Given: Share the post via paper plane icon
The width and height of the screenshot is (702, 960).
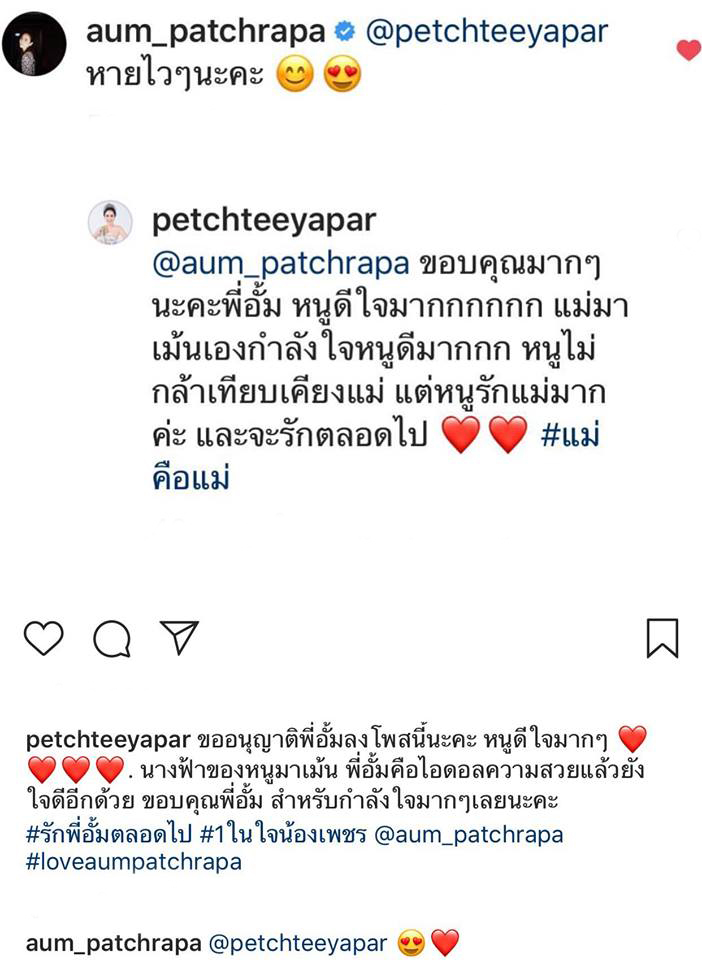Looking at the screenshot, I should pos(180,638).
